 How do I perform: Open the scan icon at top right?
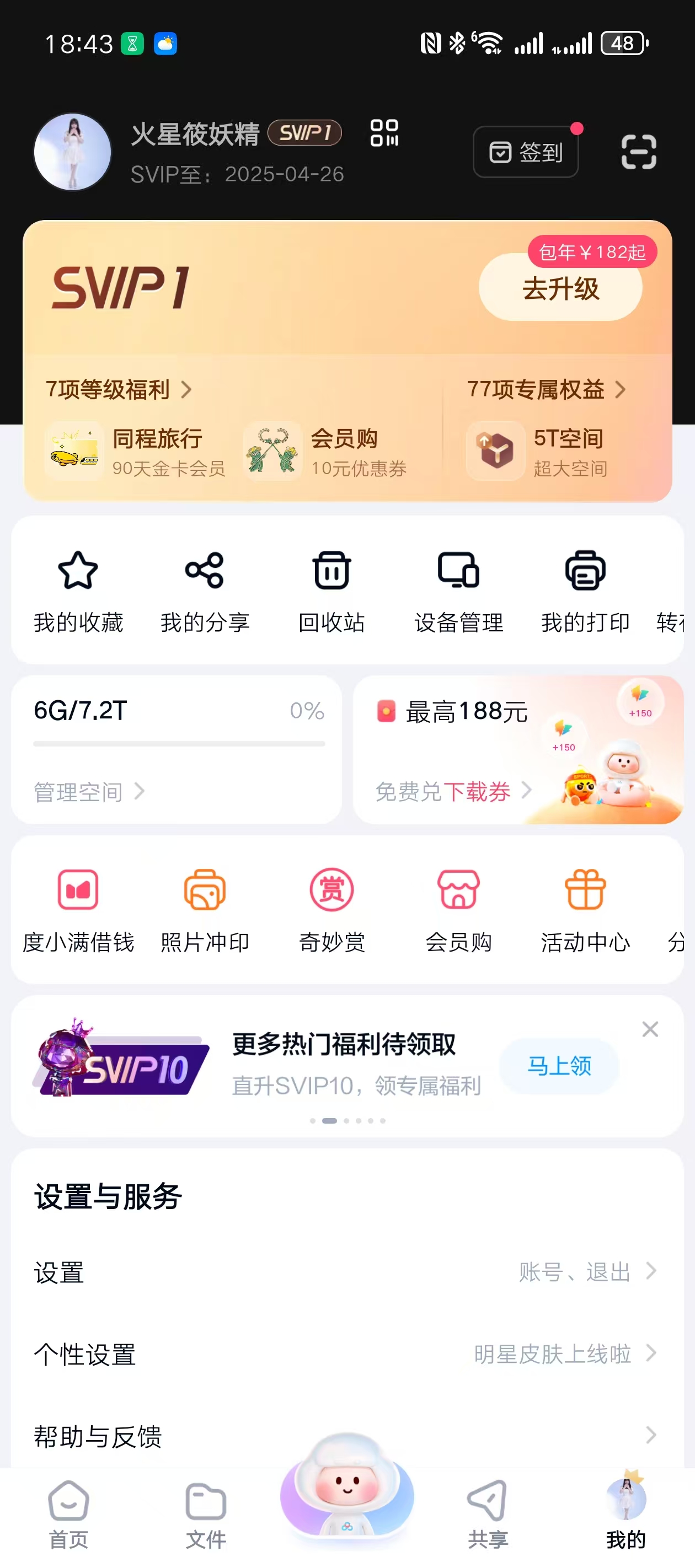[x=638, y=152]
